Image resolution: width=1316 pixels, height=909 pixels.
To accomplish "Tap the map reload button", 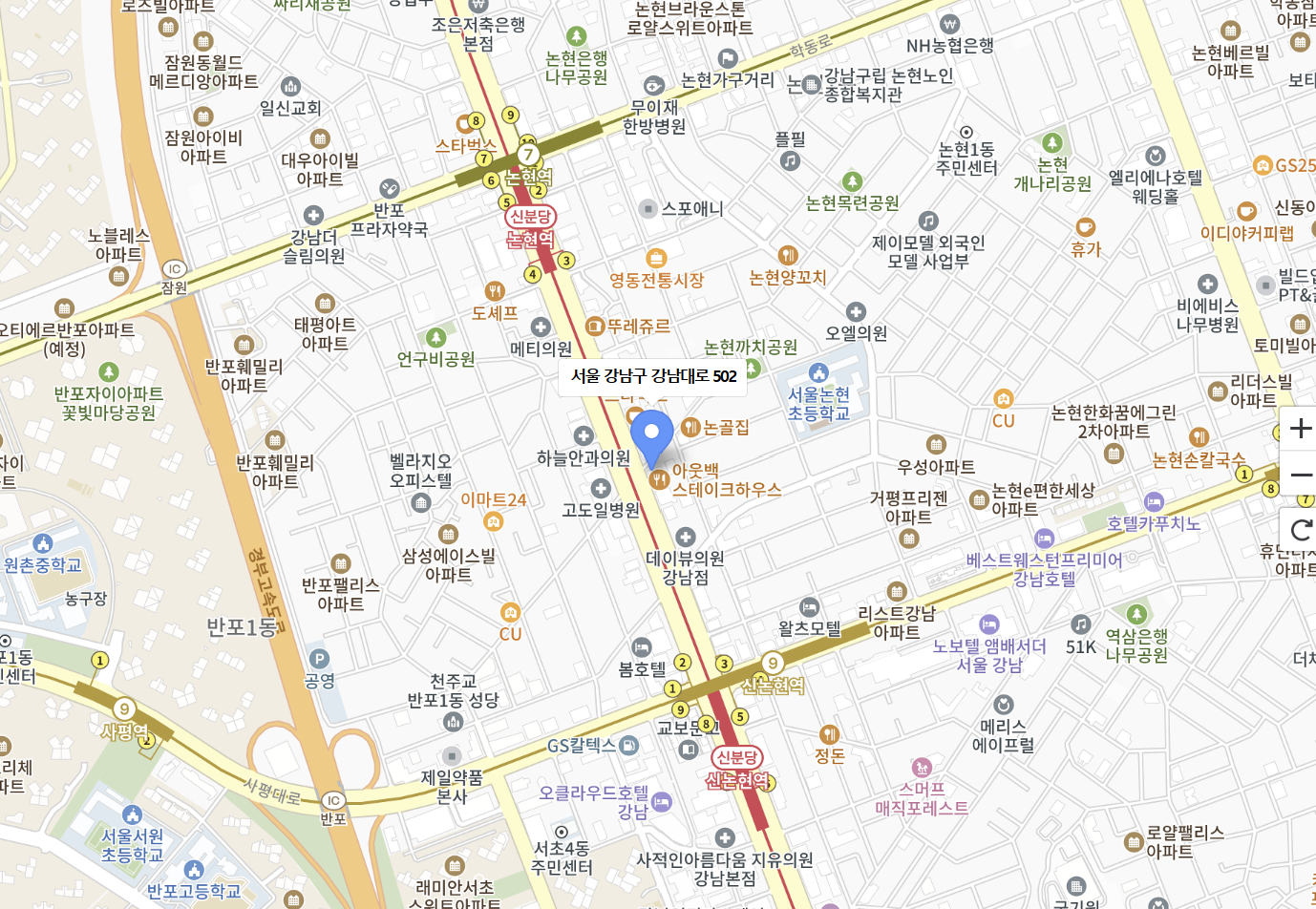I will (1300, 529).
